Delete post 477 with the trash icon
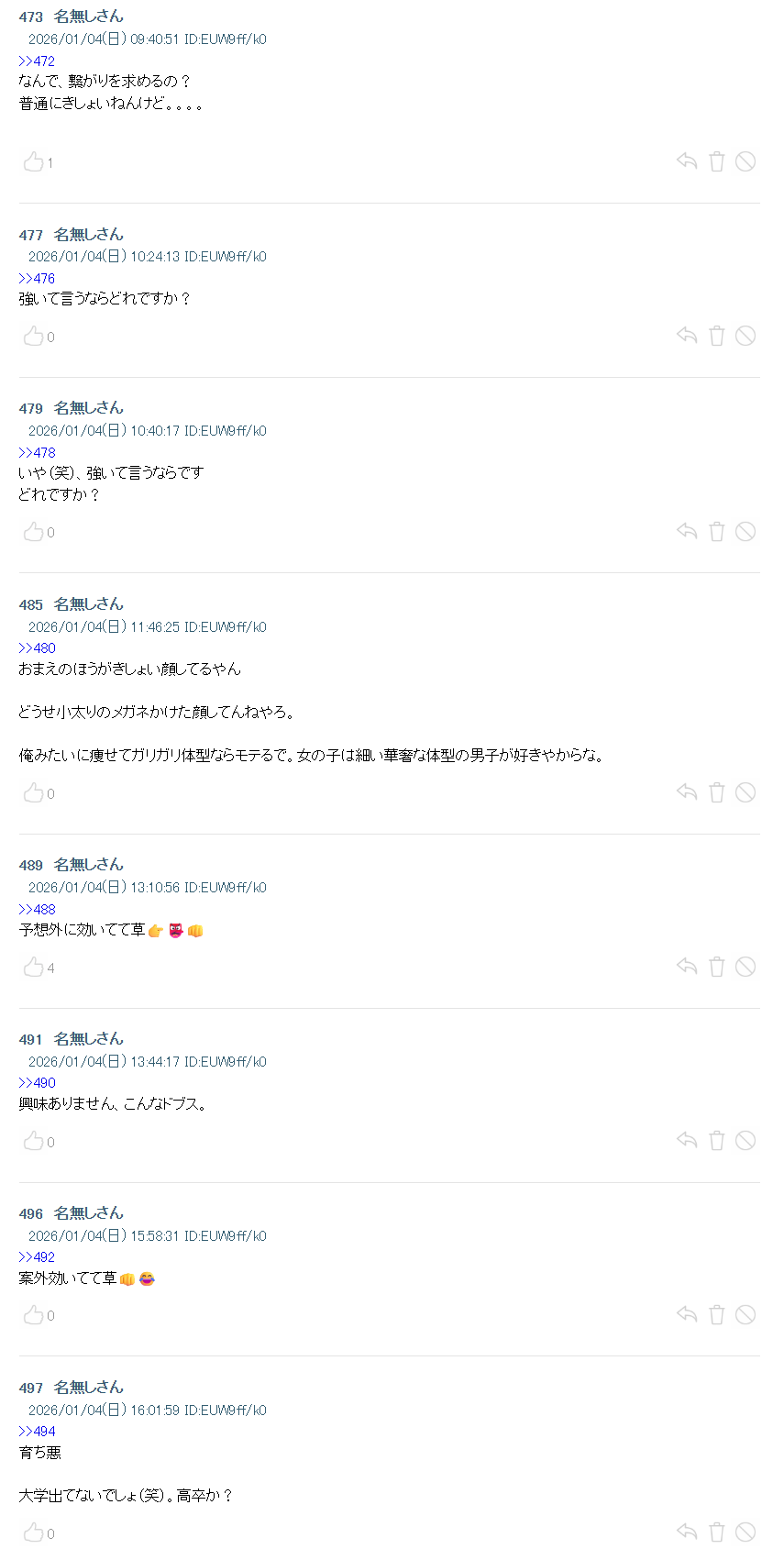 716,336
